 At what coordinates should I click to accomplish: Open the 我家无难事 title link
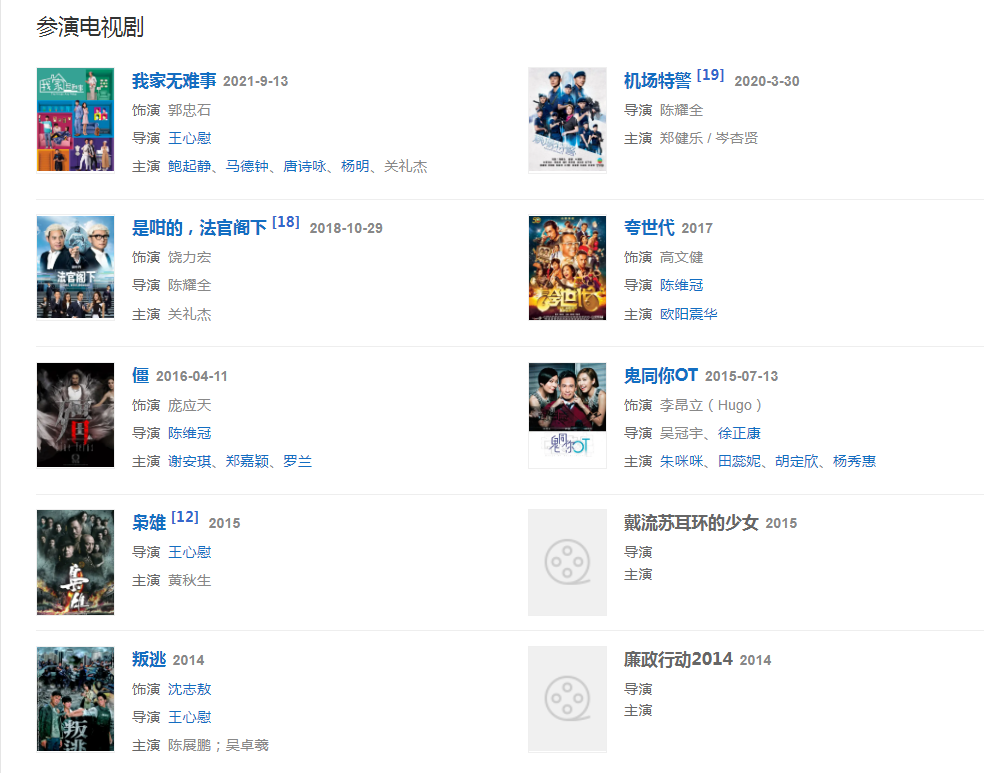[x=174, y=81]
